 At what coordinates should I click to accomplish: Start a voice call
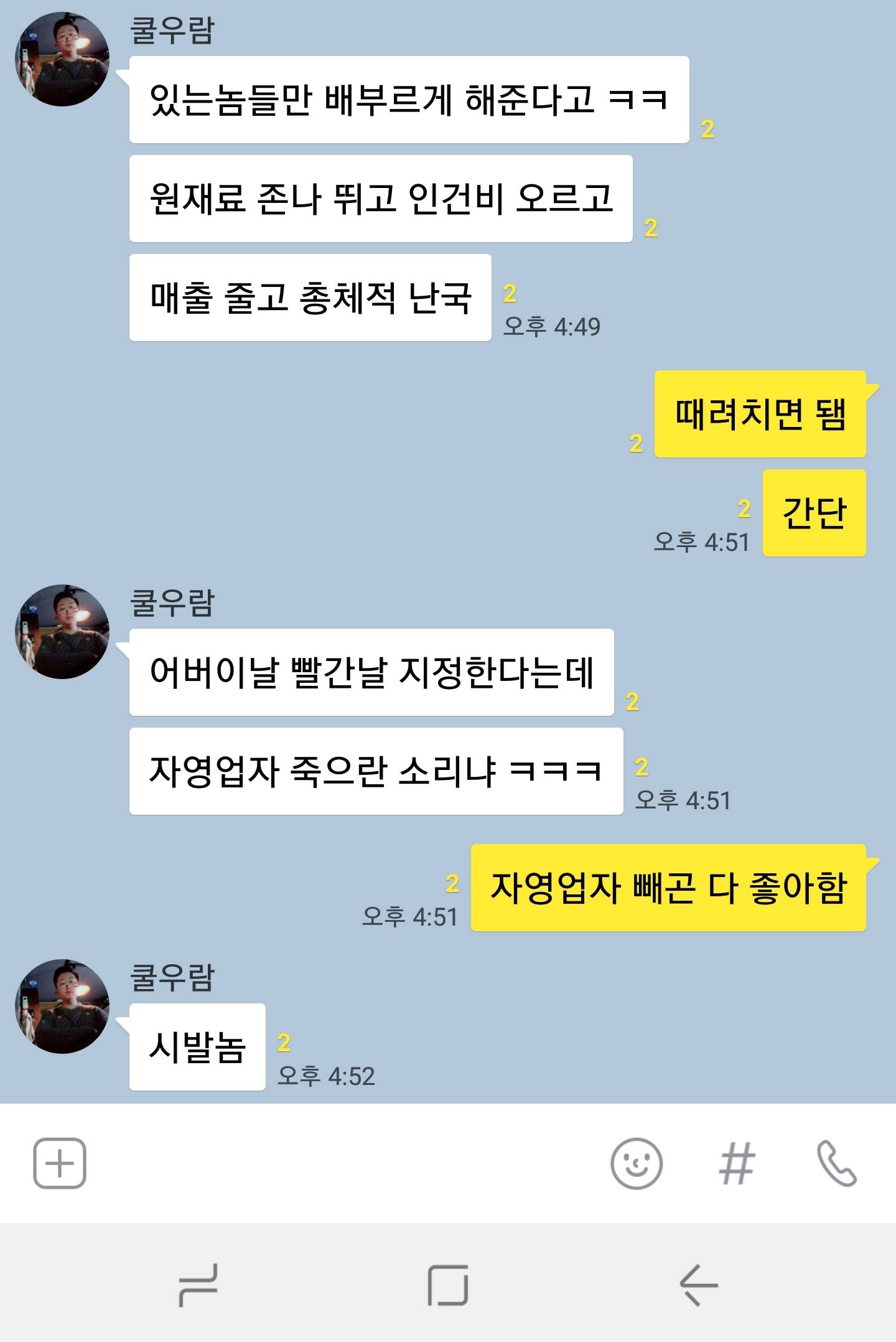836,1163
